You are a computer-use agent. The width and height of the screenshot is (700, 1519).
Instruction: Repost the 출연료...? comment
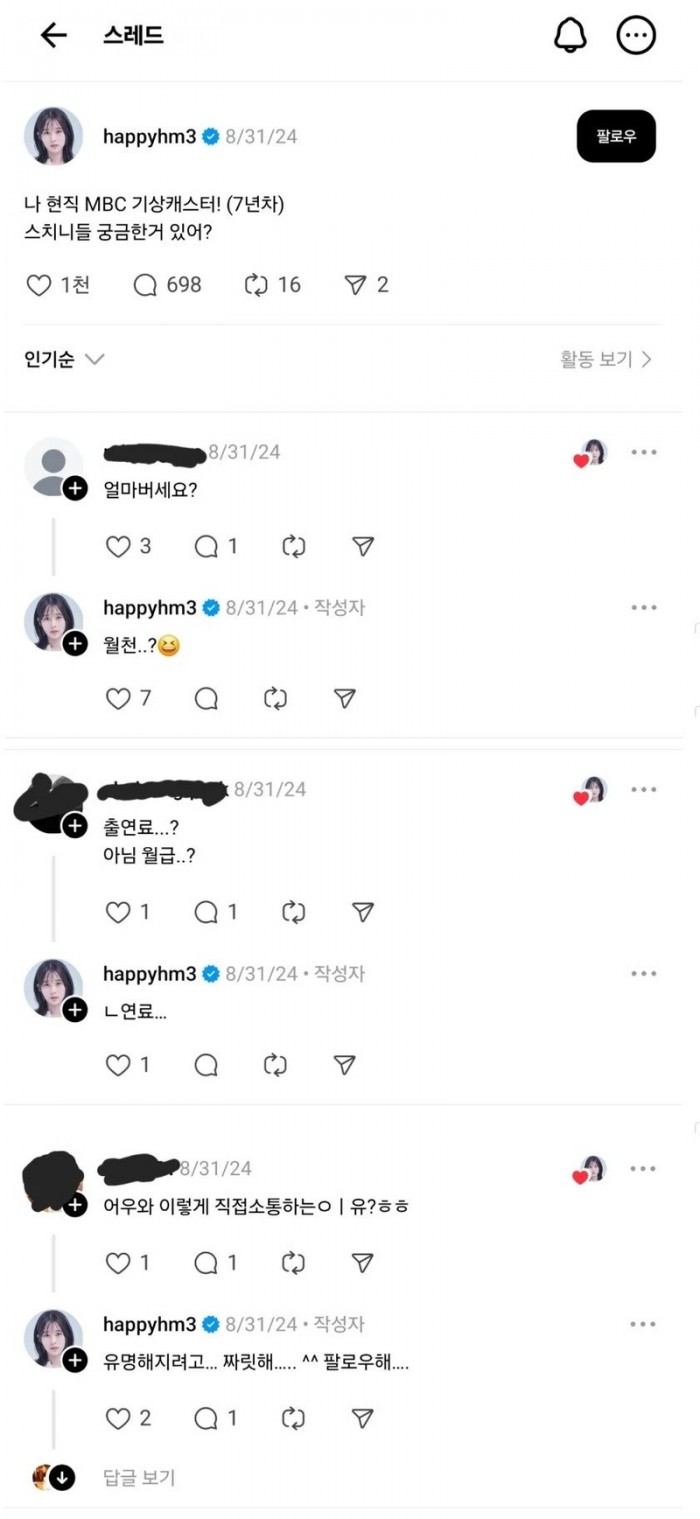coord(293,911)
